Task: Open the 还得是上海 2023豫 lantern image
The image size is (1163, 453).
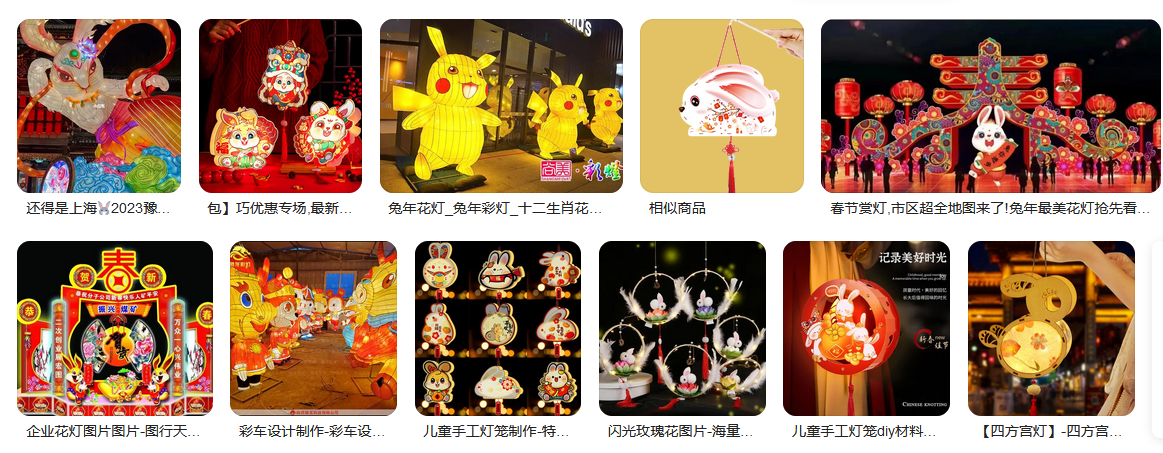Action: point(99,106)
